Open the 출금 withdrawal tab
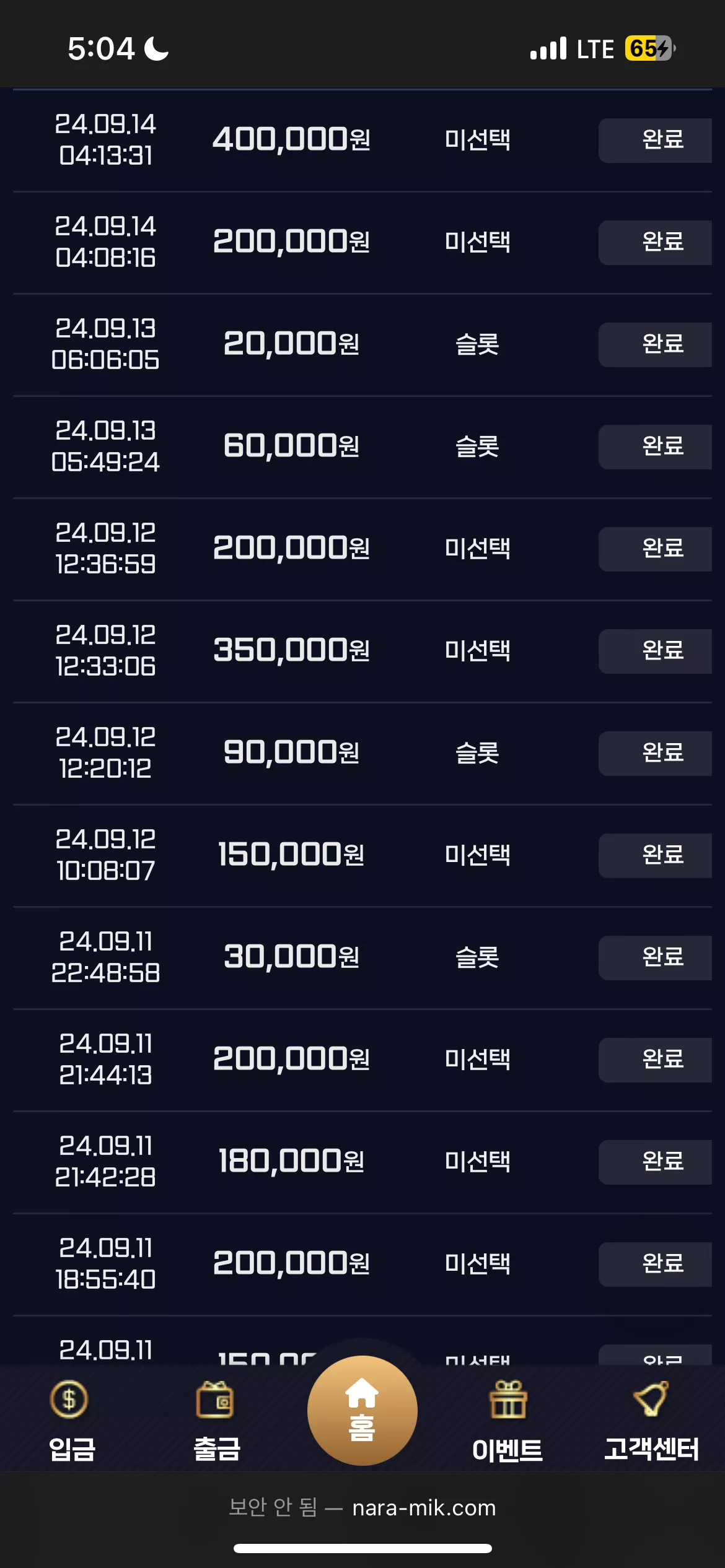This screenshot has width=725, height=1568. (x=216, y=1422)
